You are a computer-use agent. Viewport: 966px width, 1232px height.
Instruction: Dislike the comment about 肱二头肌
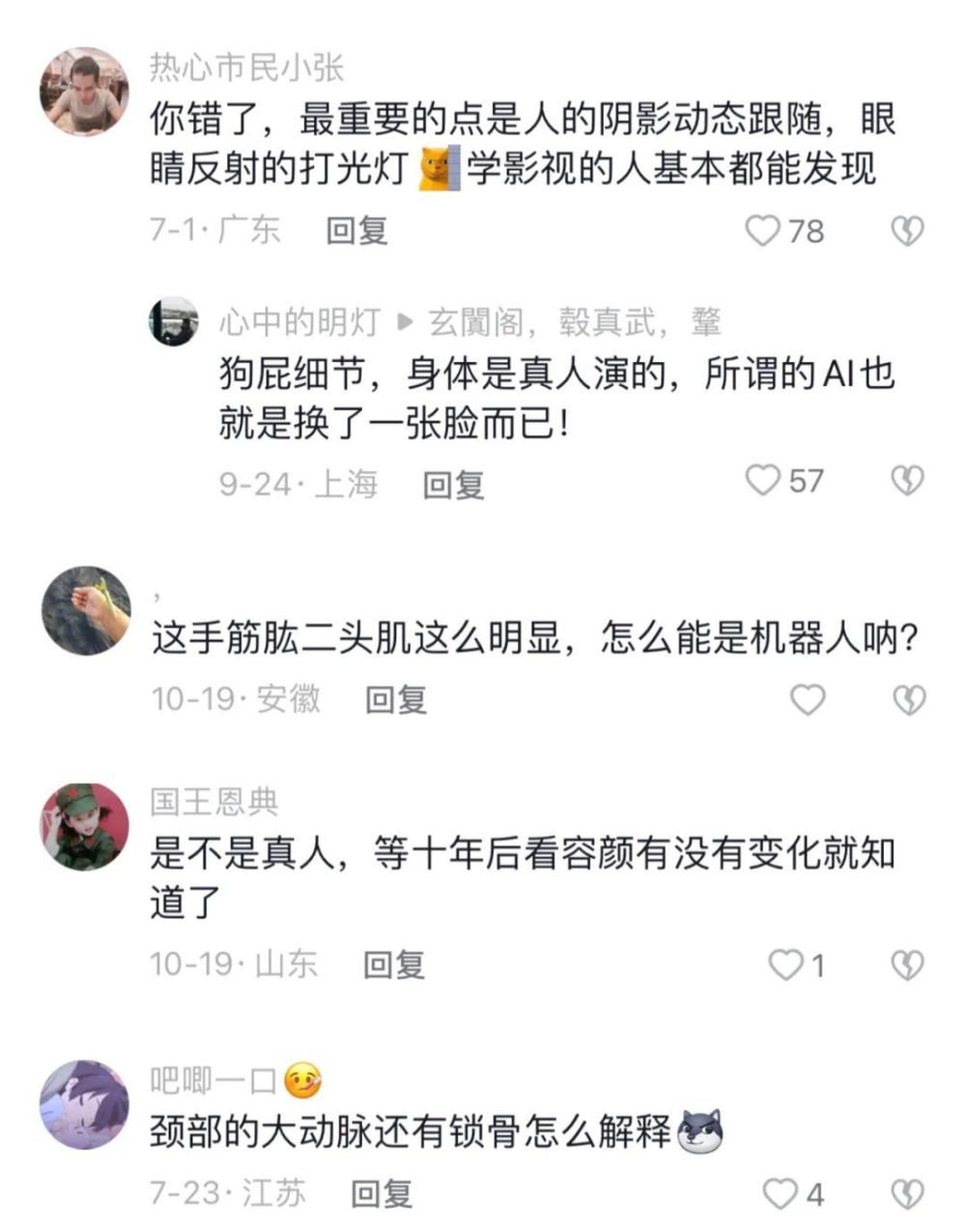tap(908, 700)
